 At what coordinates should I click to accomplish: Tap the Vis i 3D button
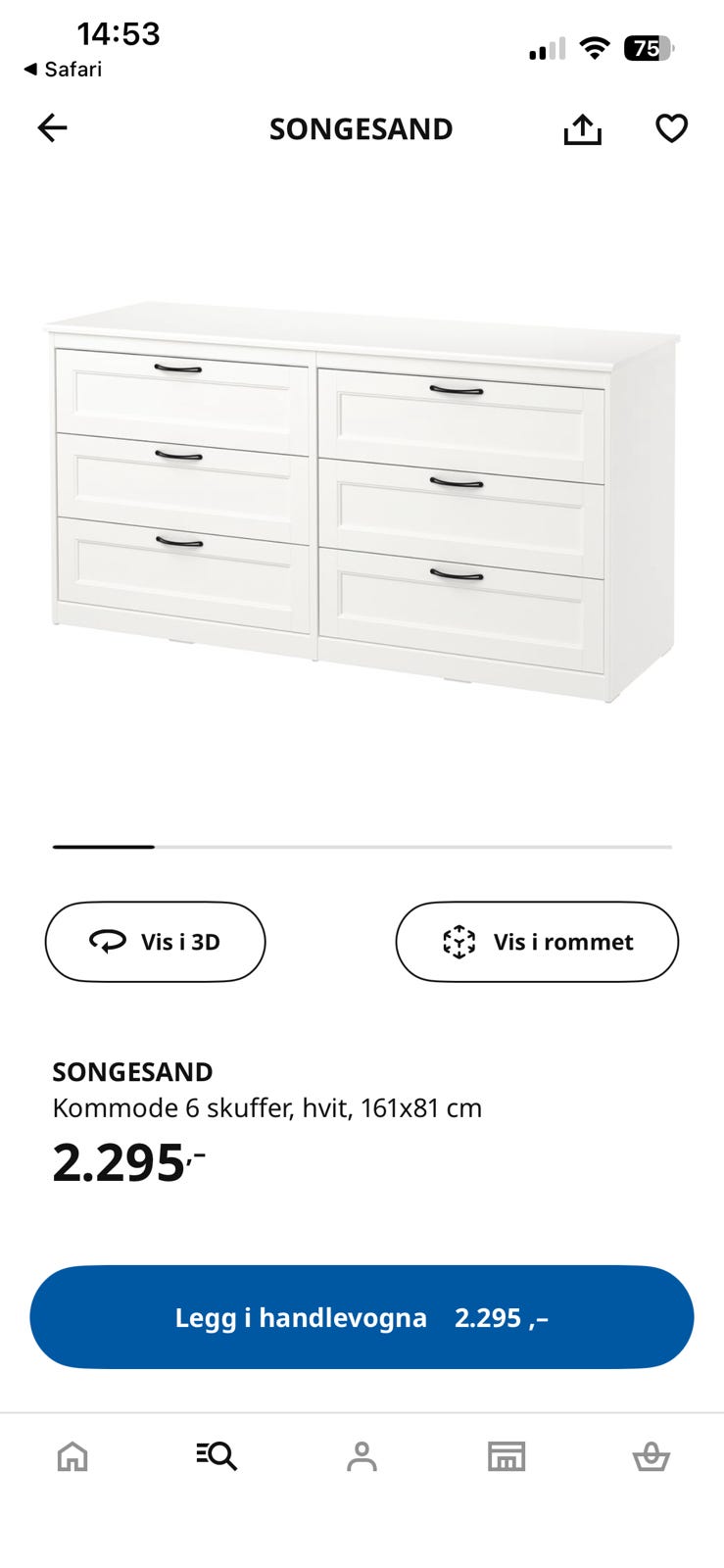155,942
